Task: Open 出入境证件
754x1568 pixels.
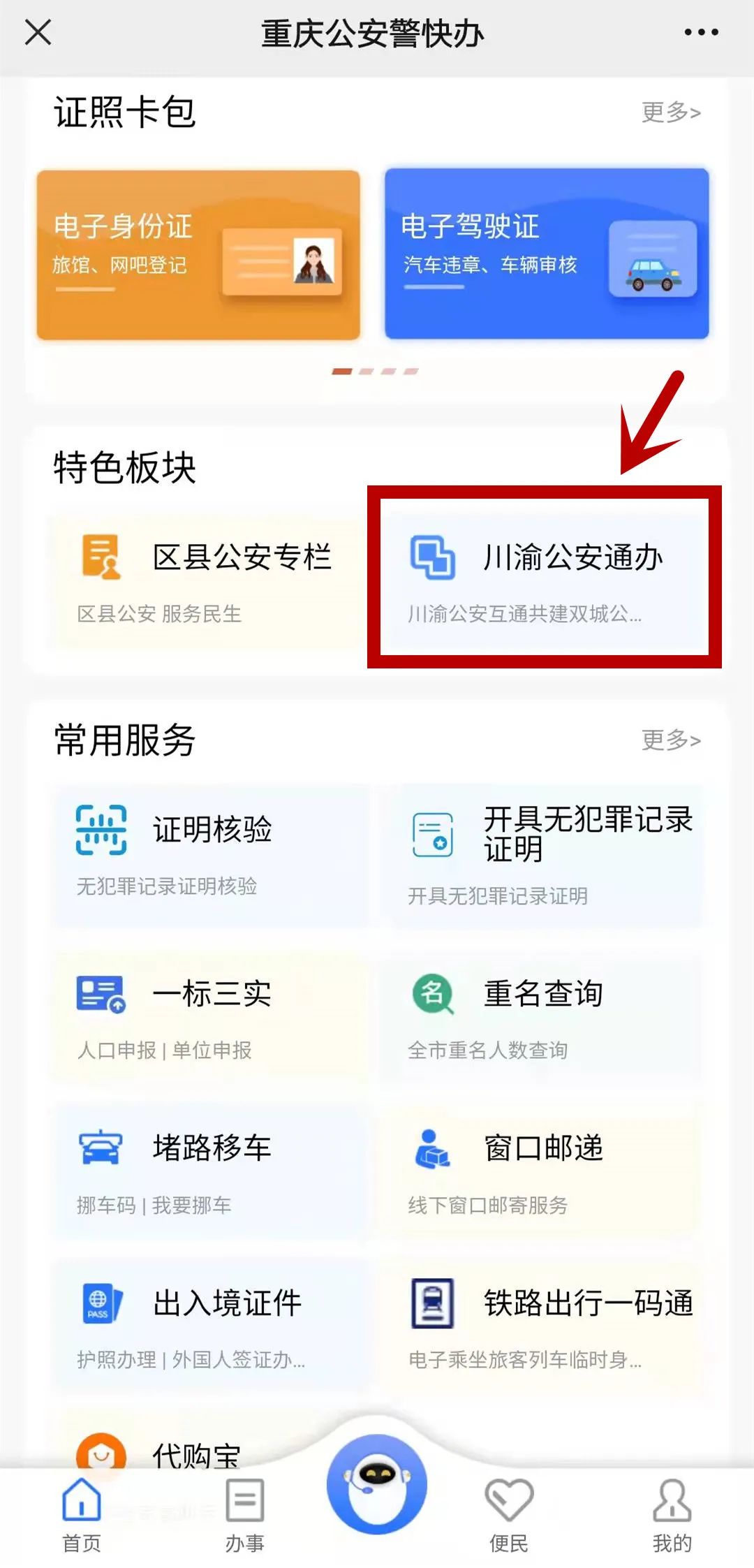Action: click(x=209, y=1328)
